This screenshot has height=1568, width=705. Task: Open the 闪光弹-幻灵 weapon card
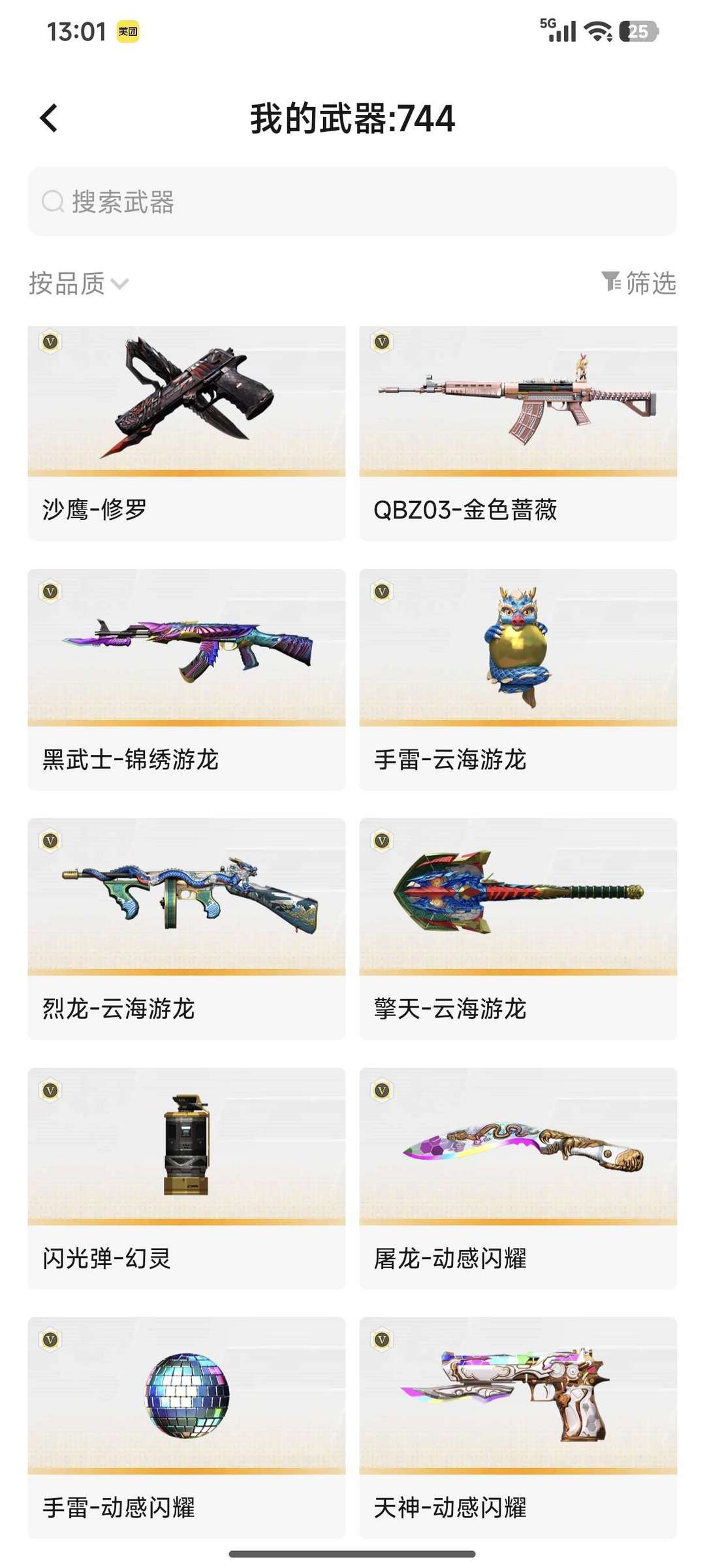[187, 1177]
